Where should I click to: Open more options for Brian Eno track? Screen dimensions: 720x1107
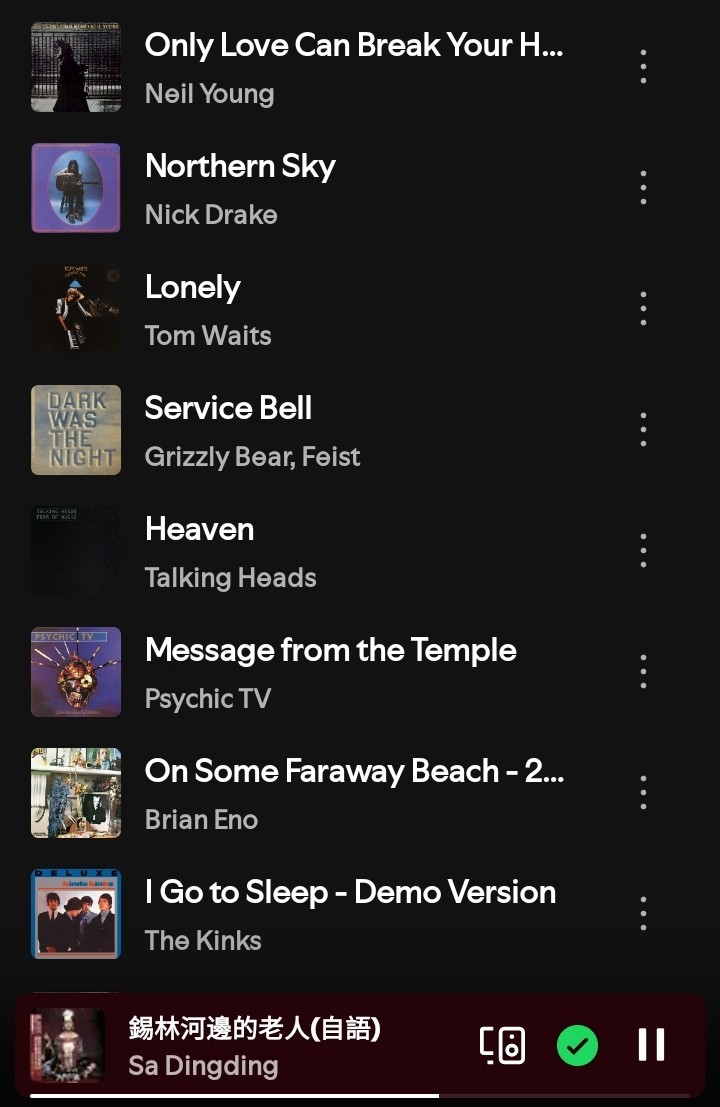pyautogui.click(x=643, y=793)
